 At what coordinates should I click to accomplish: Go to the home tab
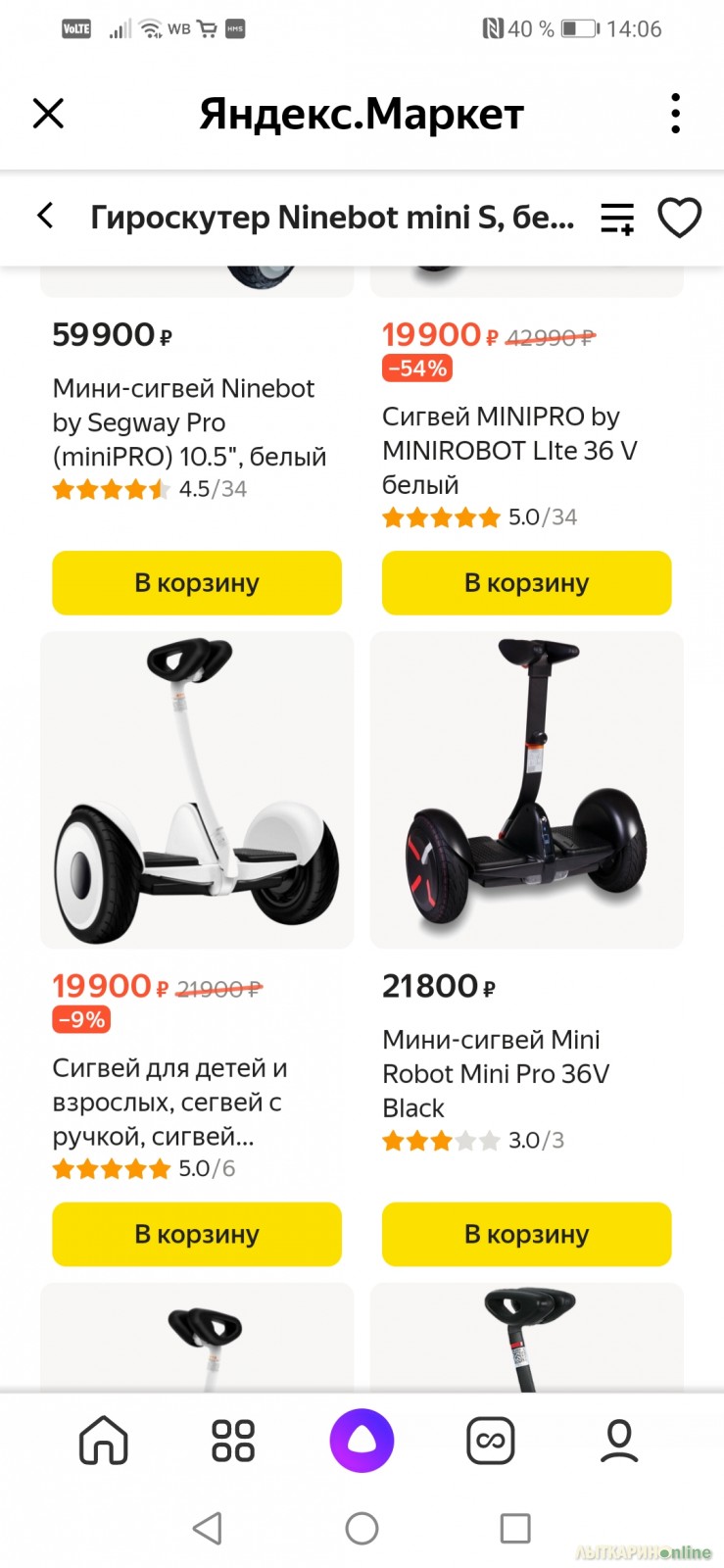[104, 1441]
